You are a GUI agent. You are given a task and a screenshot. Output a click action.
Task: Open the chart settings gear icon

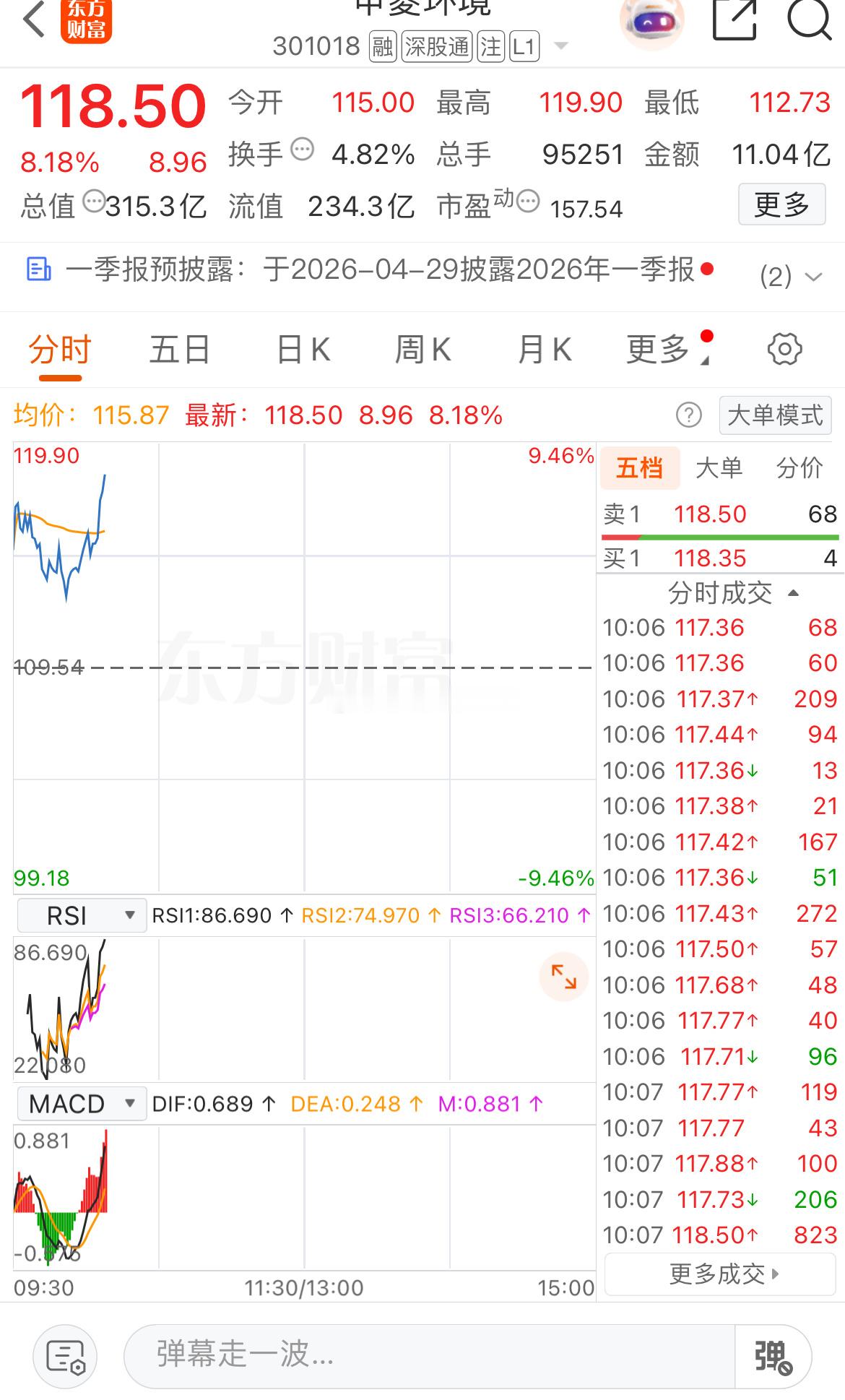[x=784, y=348]
